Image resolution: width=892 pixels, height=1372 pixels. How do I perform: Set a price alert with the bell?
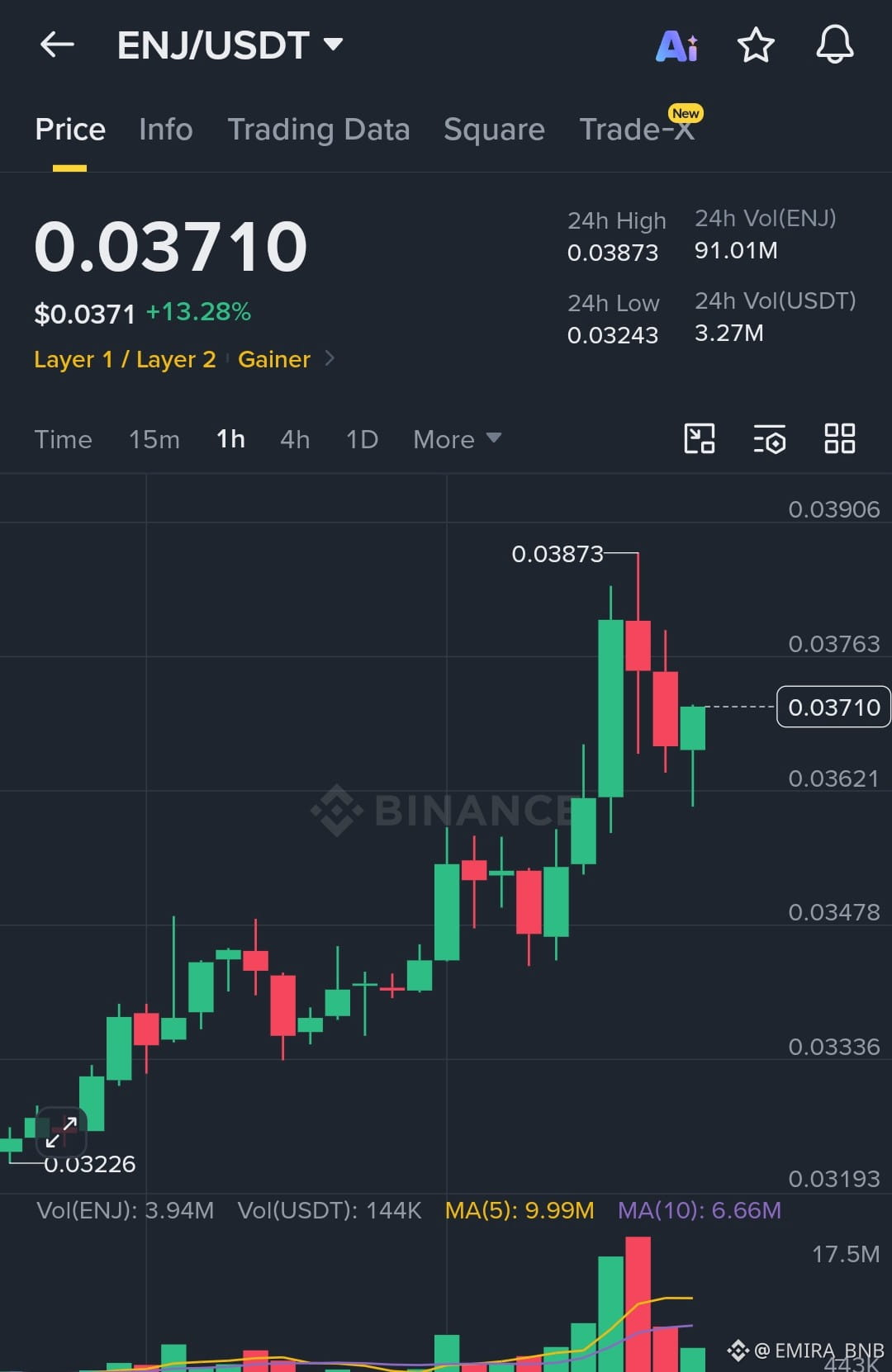pyautogui.click(x=835, y=45)
